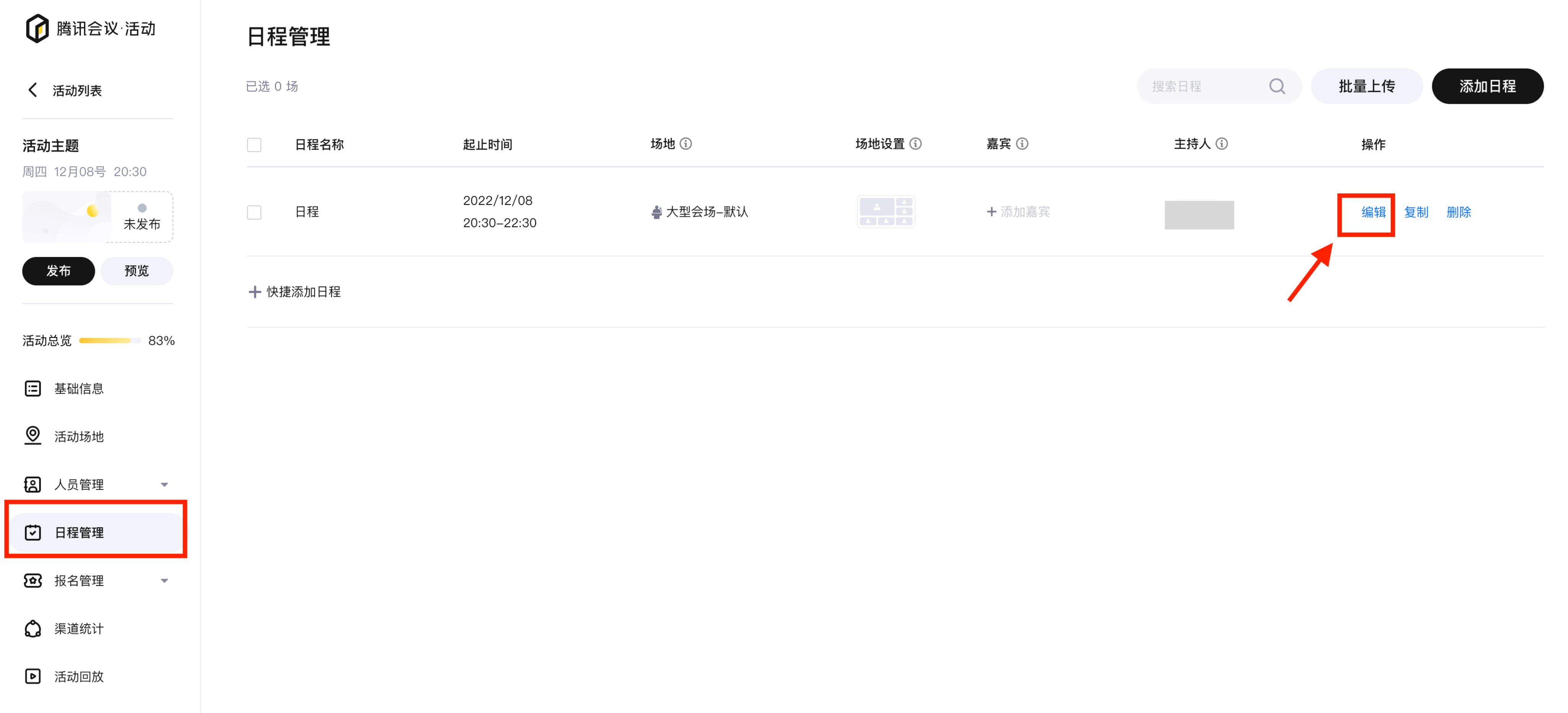Copy the schedule via 复制
The height and width of the screenshot is (713, 1568).
click(x=1415, y=213)
